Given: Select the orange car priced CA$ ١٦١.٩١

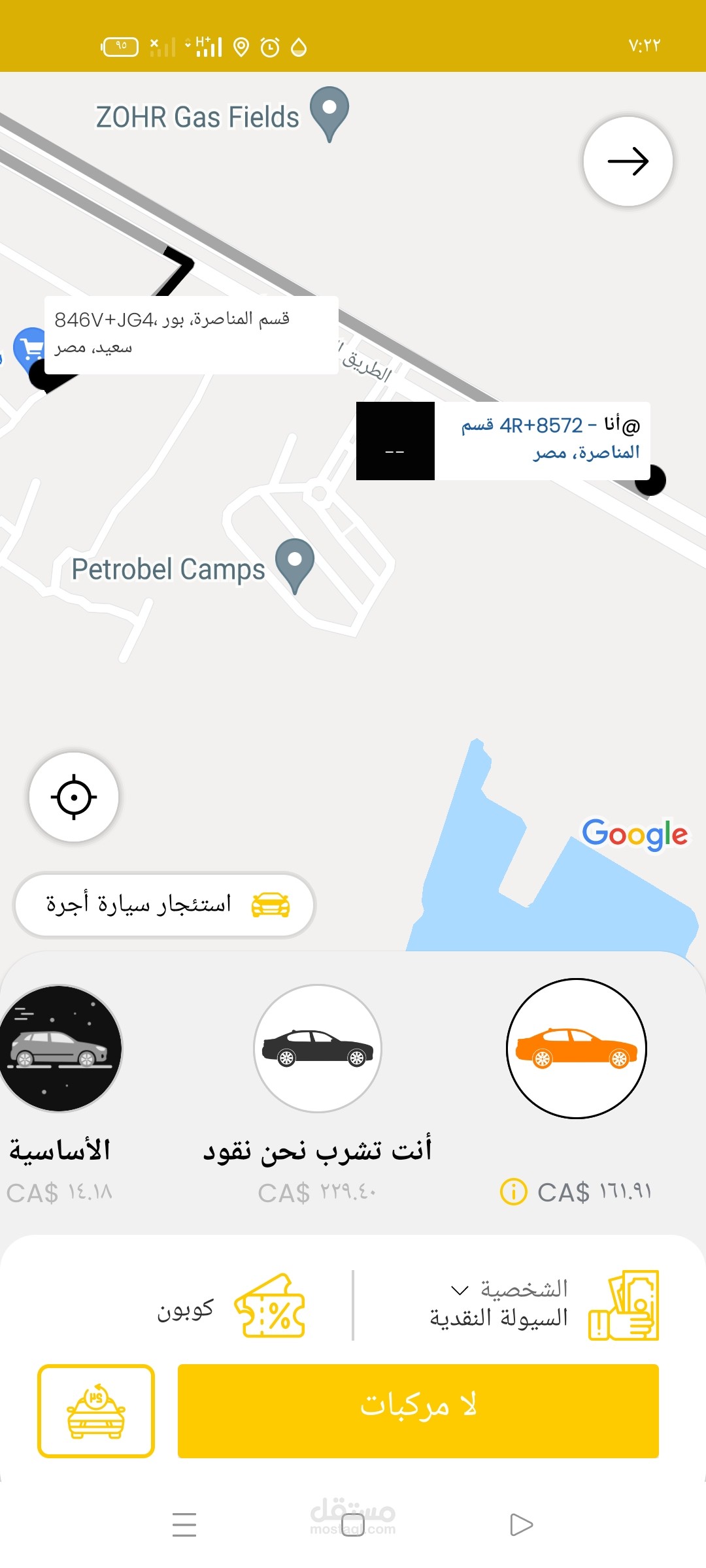Looking at the screenshot, I should 576,1049.
